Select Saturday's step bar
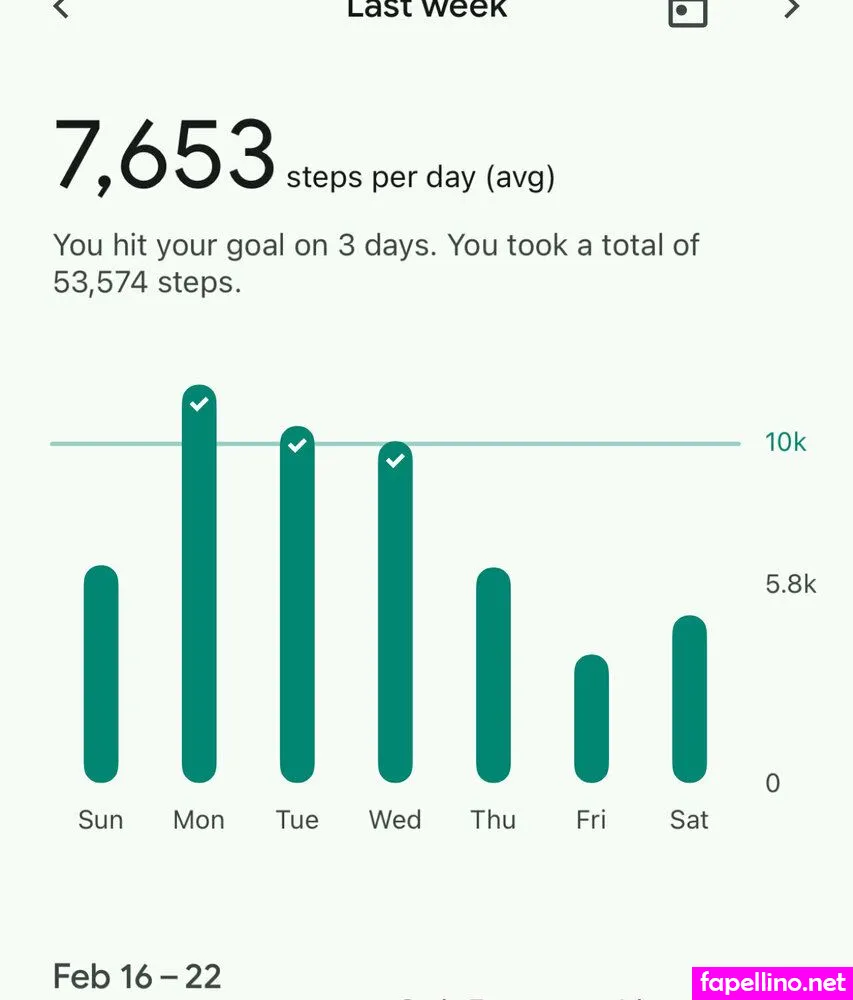 [690, 699]
